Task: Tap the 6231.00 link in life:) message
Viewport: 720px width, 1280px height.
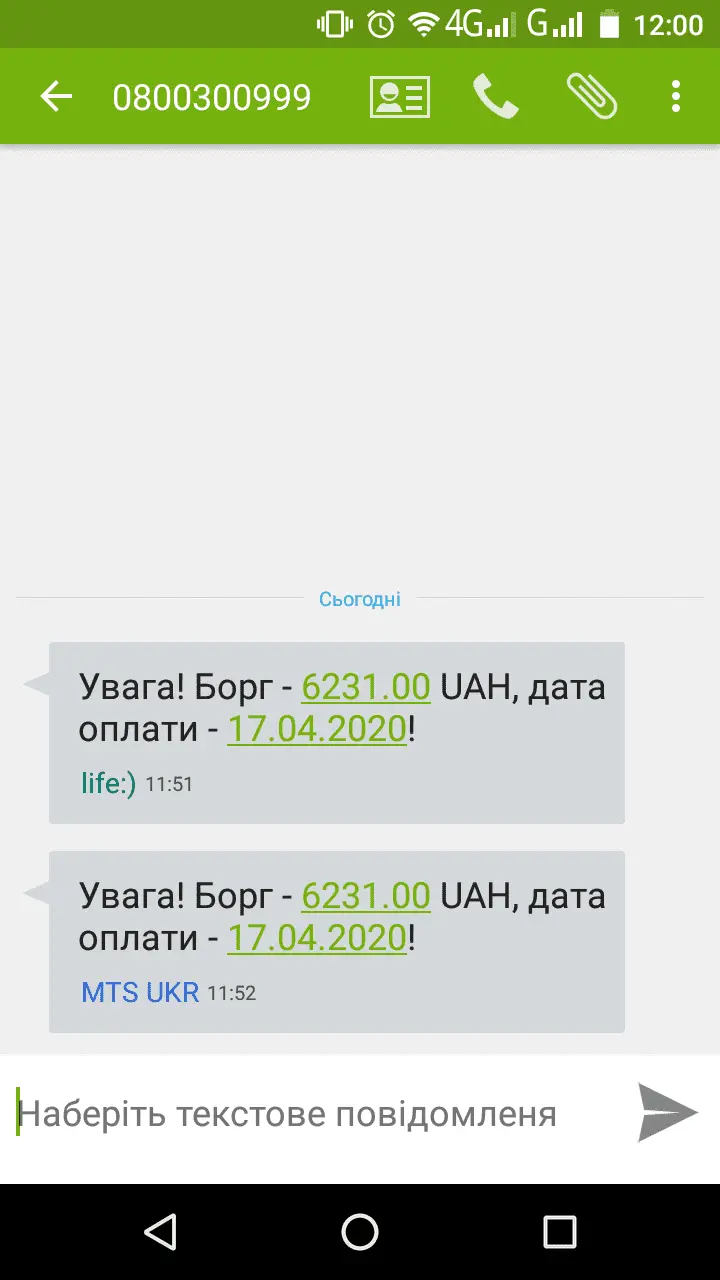Action: pyautogui.click(x=366, y=687)
